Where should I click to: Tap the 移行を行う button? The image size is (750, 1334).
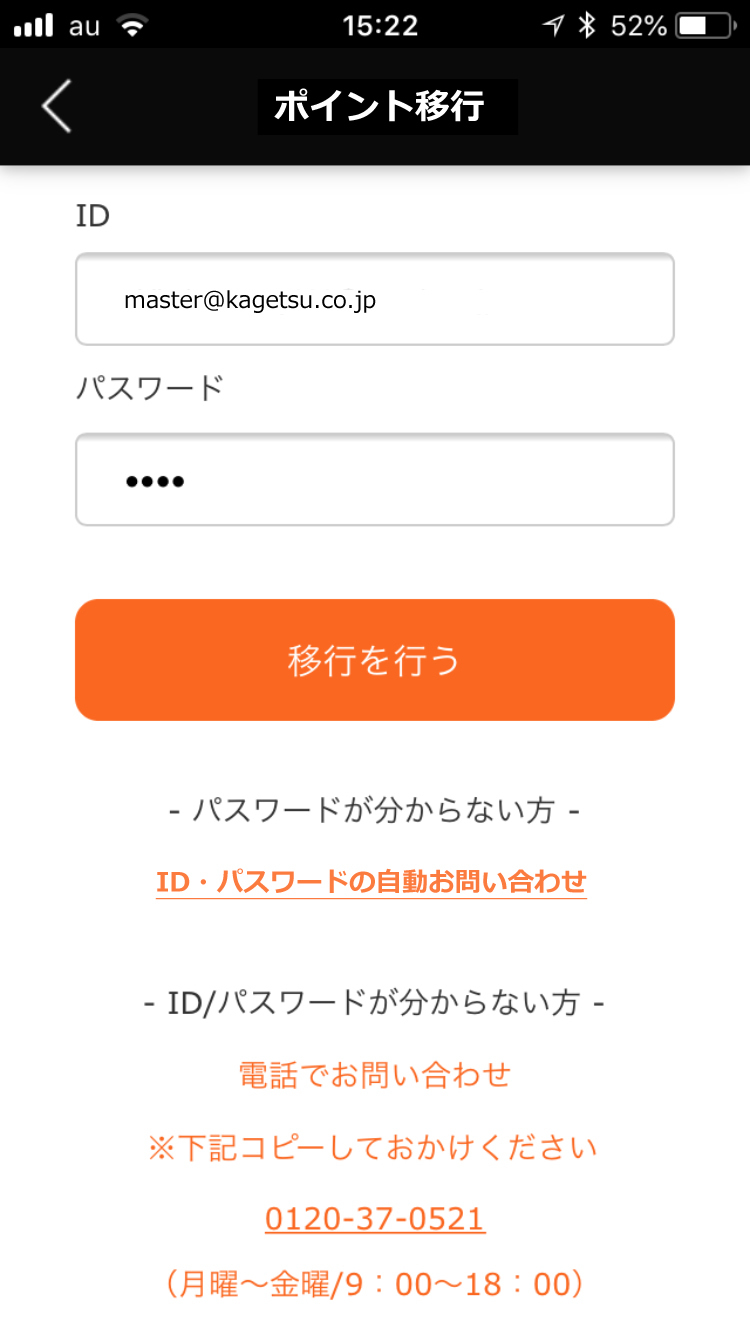pos(375,660)
